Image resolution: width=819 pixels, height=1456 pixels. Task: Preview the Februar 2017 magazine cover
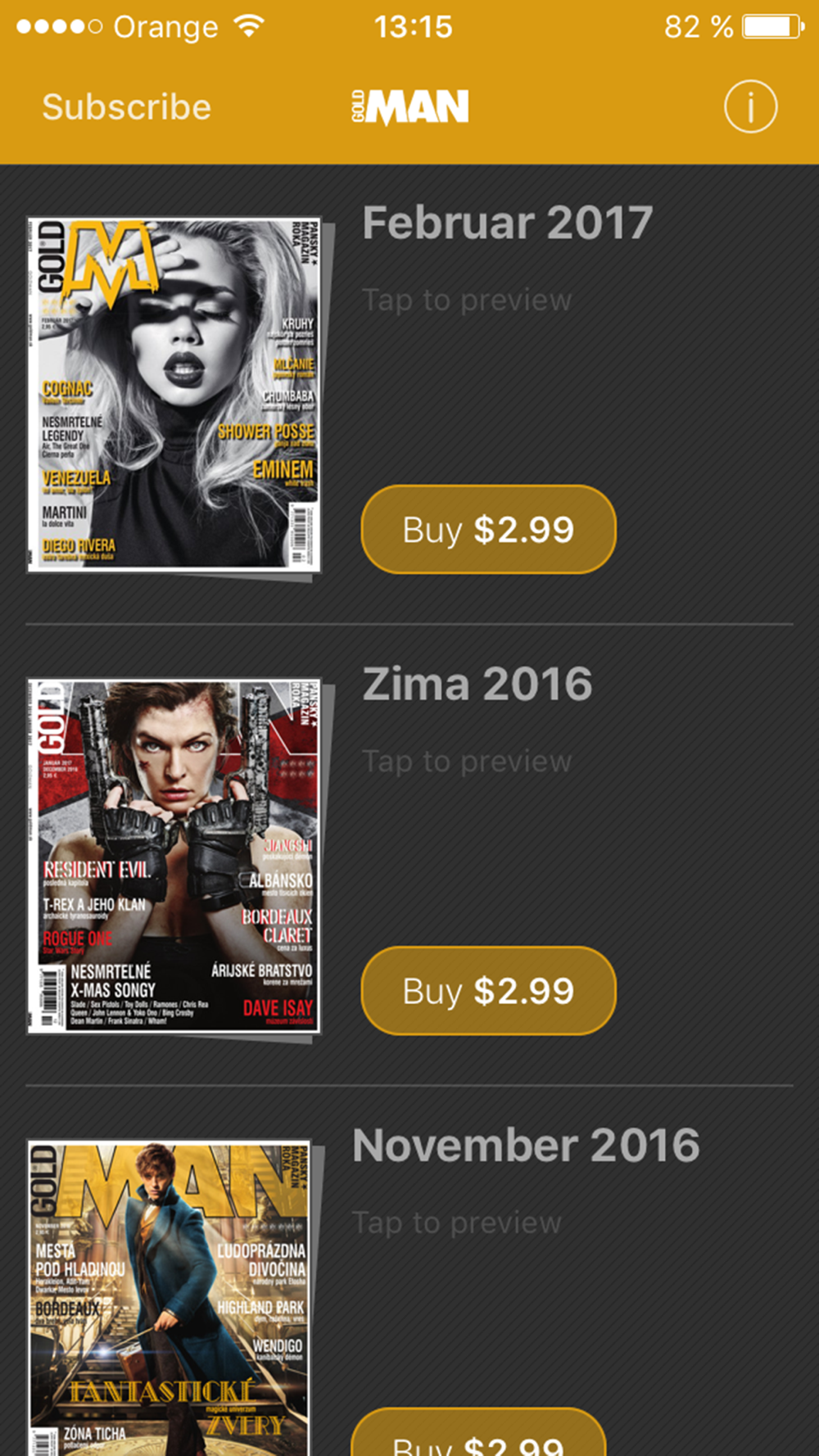point(174,395)
